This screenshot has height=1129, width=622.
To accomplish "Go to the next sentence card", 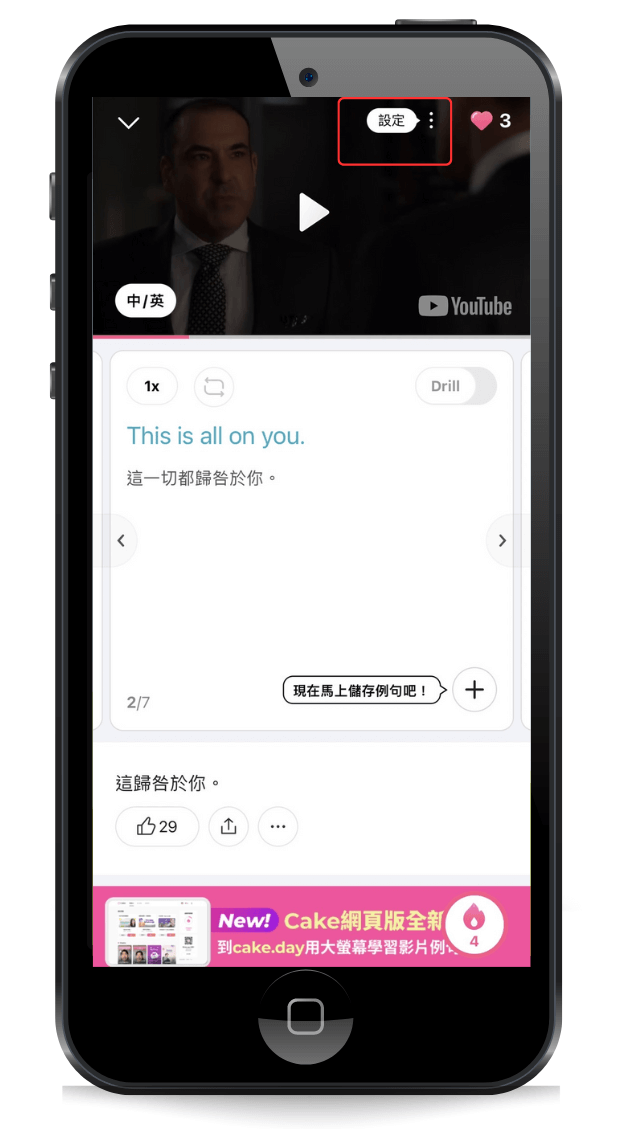I will [502, 541].
